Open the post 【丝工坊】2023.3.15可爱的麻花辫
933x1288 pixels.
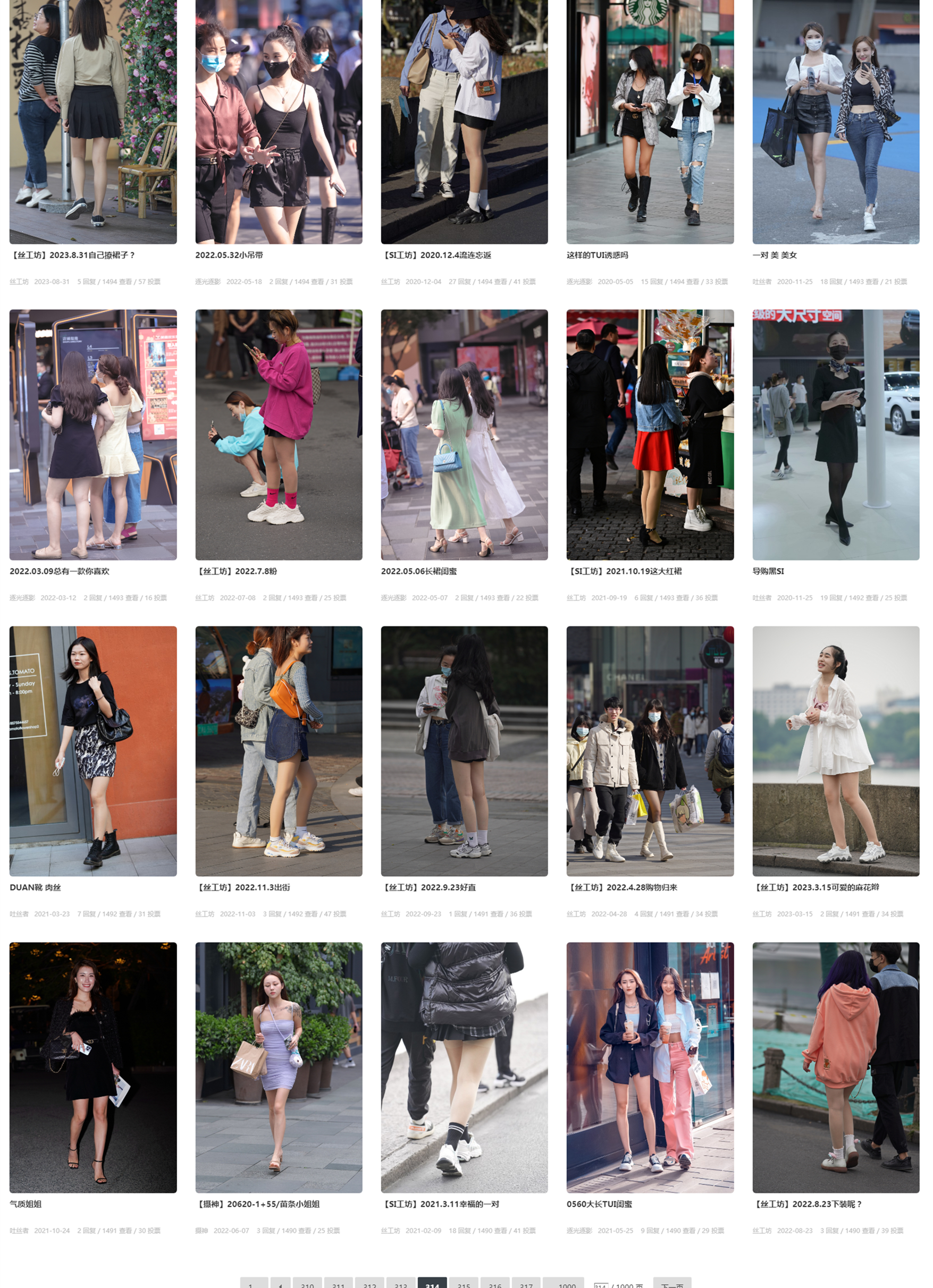coord(816,887)
